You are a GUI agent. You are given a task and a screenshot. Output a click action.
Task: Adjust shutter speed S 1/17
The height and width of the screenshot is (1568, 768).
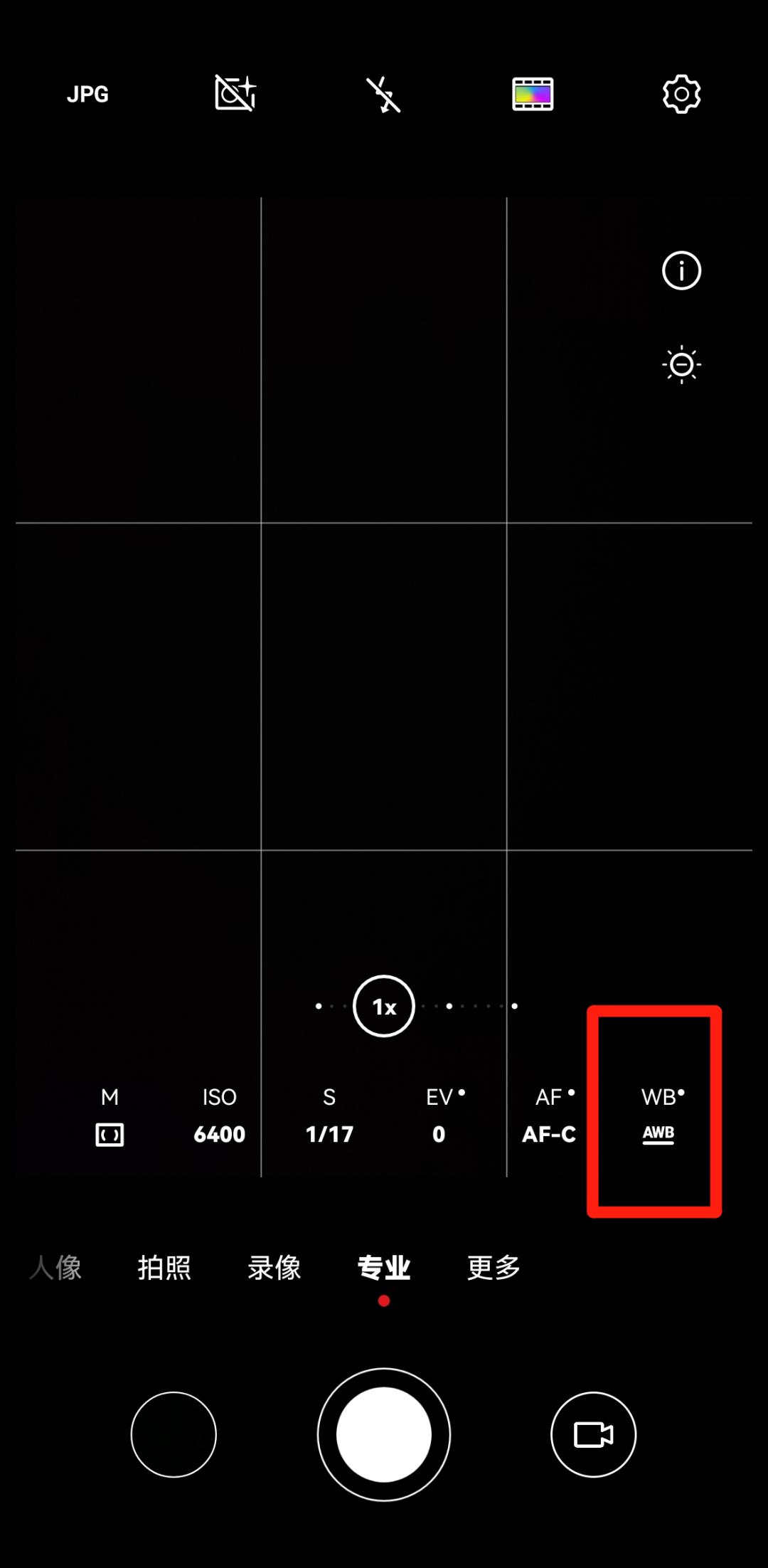tap(329, 1116)
